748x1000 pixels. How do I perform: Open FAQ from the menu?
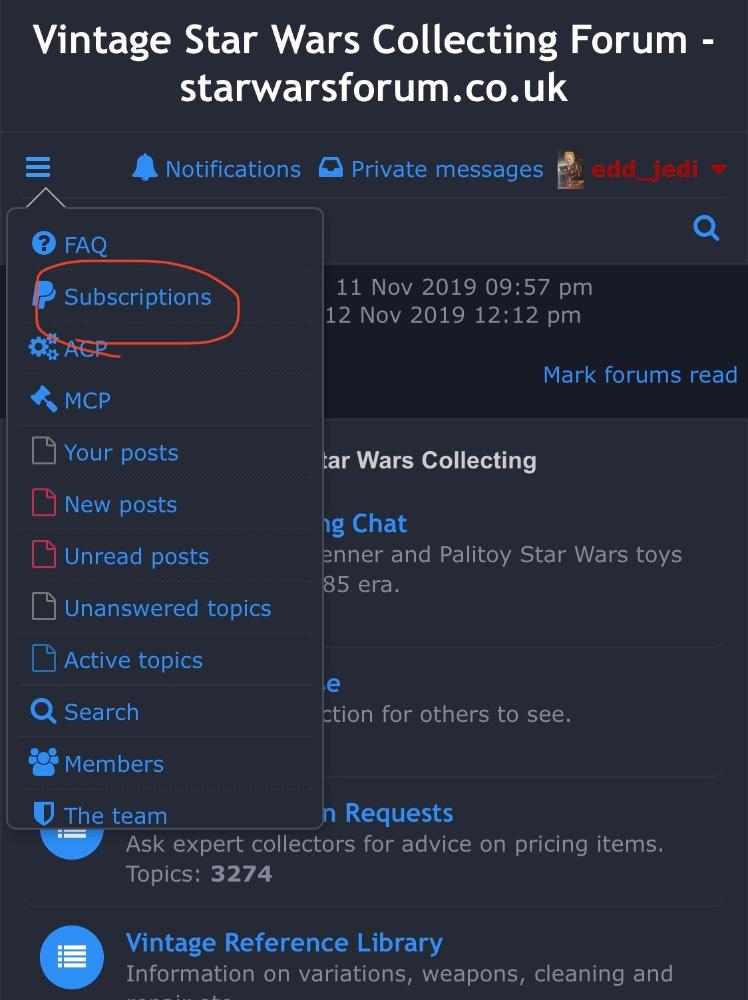point(85,245)
